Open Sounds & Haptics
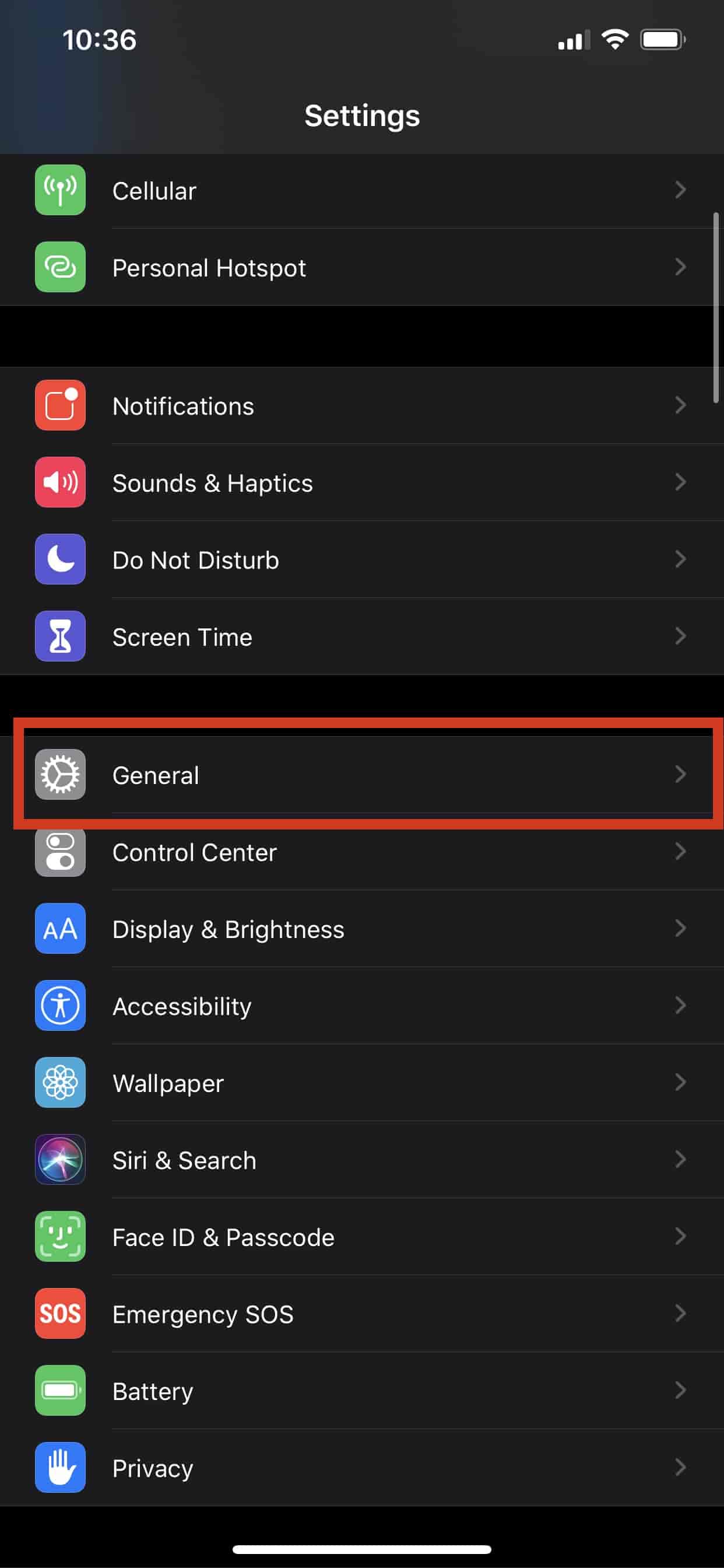Viewport: 724px width, 1568px height. [362, 482]
